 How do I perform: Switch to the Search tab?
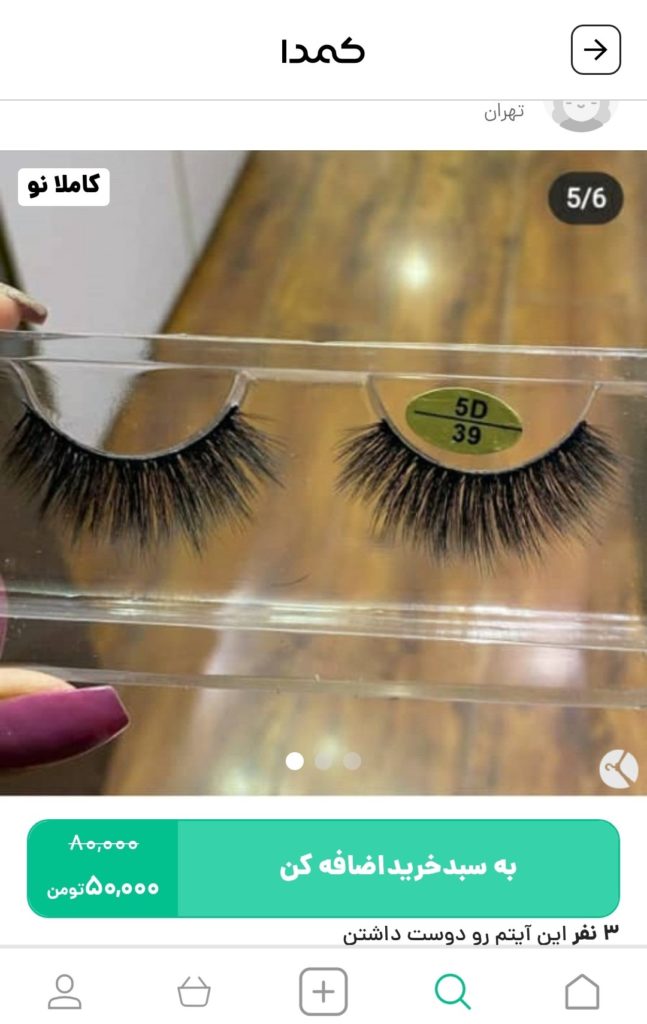point(452,992)
